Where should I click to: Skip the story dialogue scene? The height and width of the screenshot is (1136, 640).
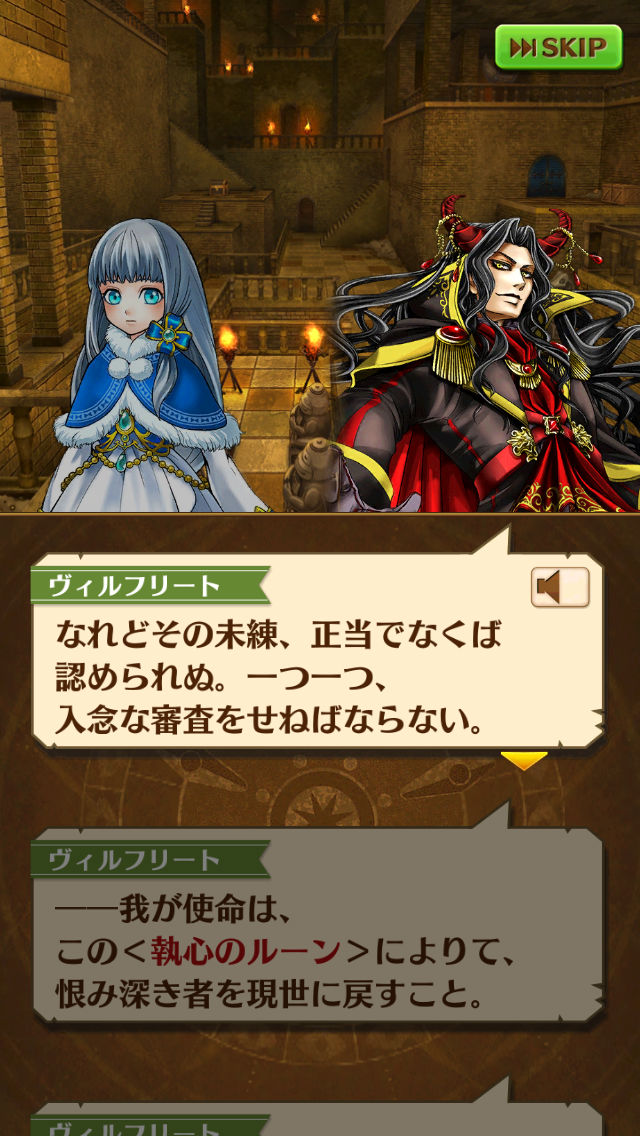pyautogui.click(x=558, y=47)
